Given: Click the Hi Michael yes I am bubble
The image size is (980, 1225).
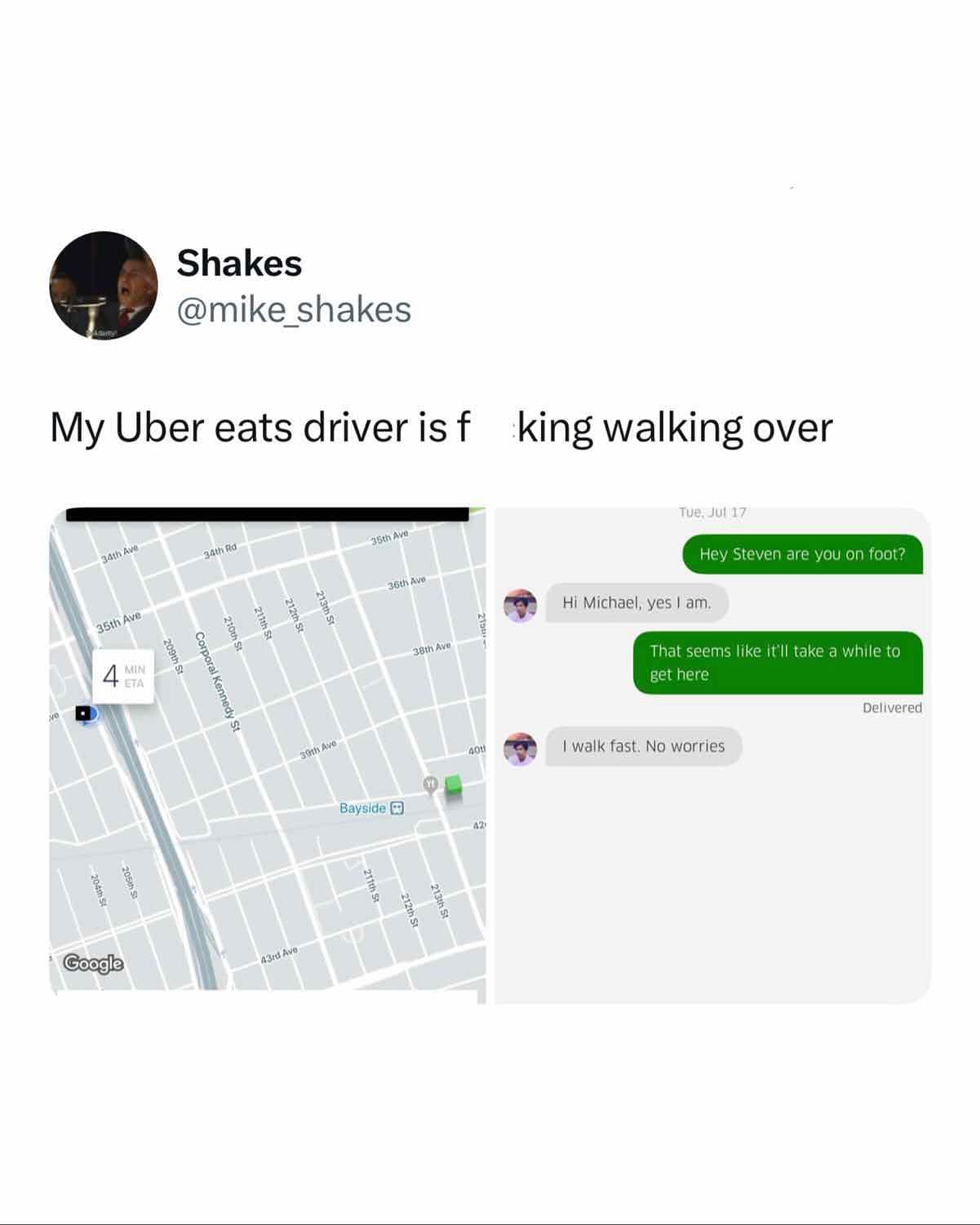Looking at the screenshot, I should 636,604.
